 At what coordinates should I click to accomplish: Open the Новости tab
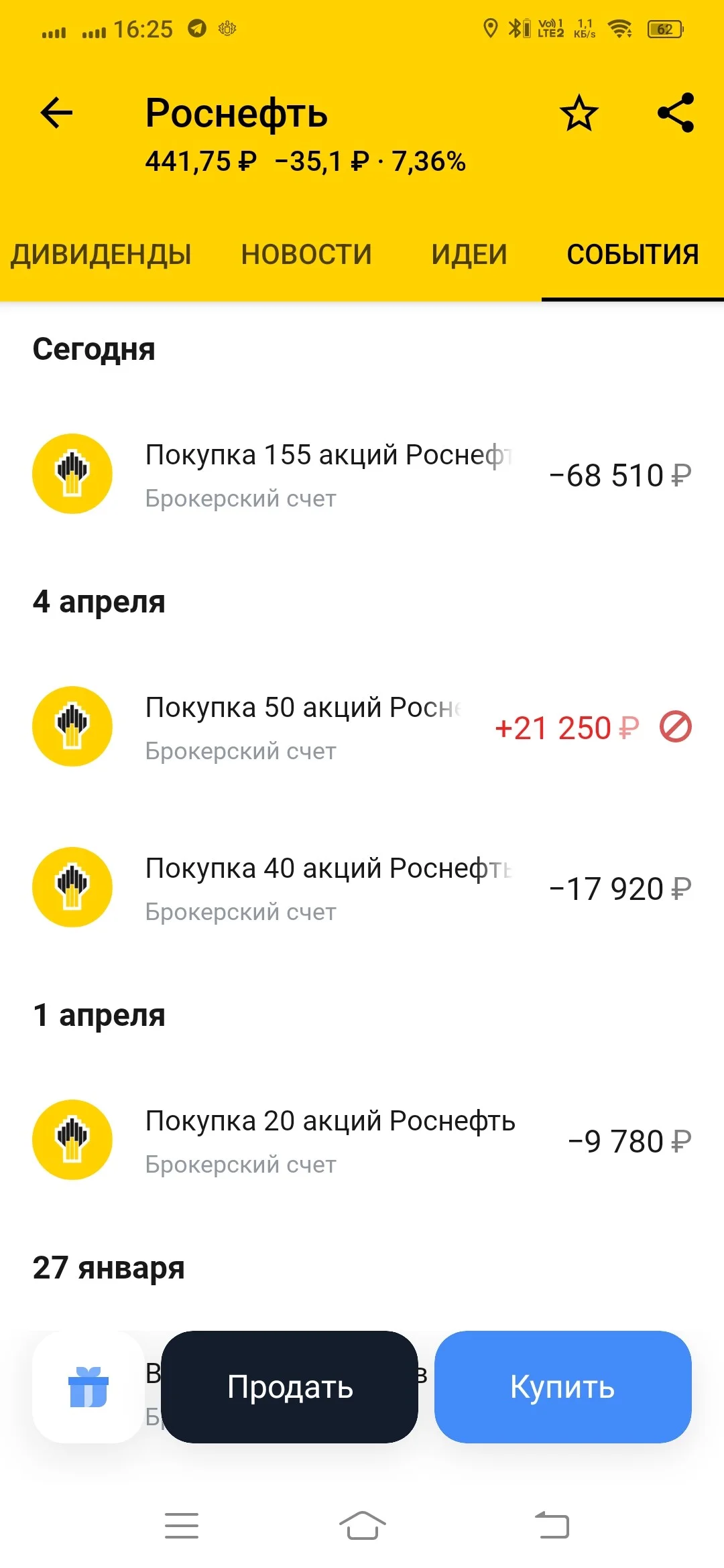(306, 255)
